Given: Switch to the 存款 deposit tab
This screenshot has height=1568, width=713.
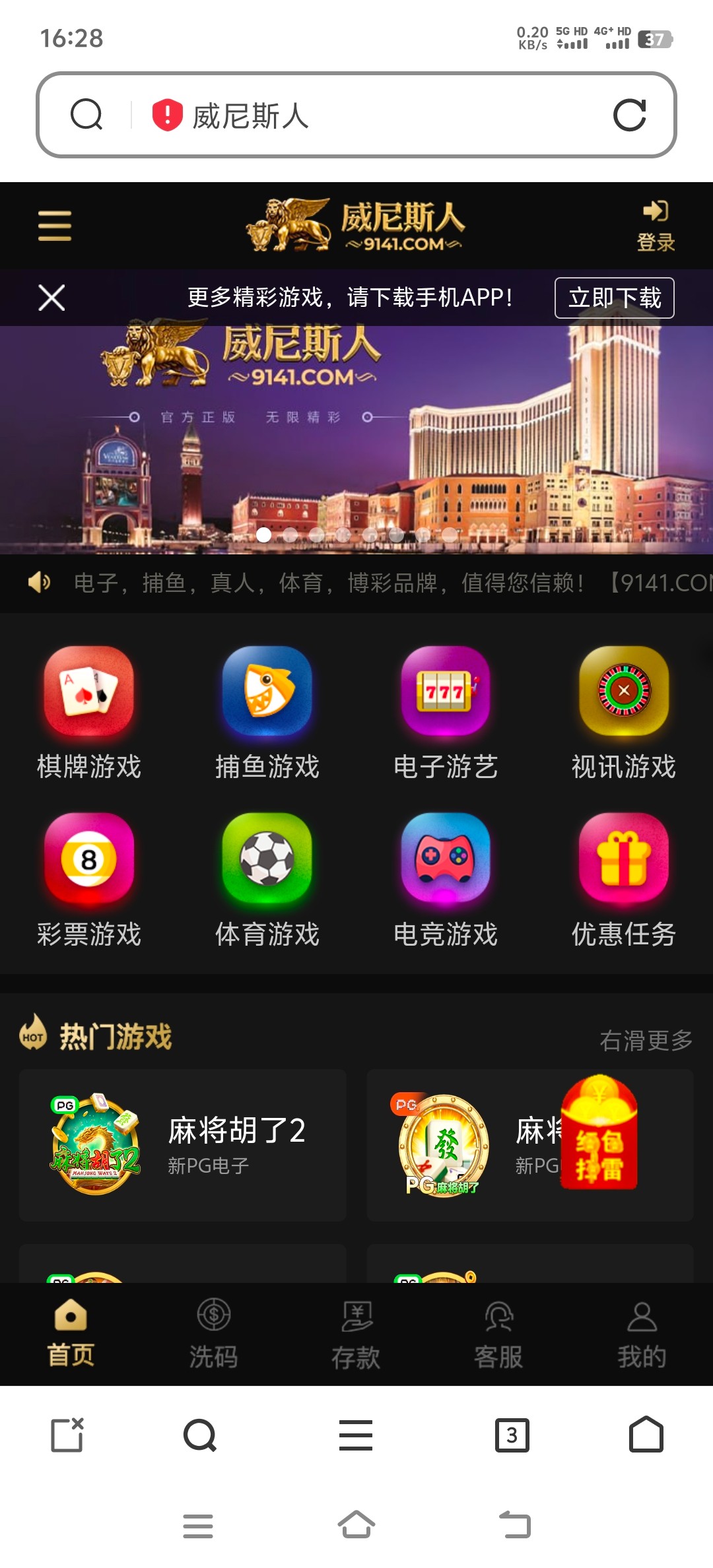Looking at the screenshot, I should [x=356, y=1333].
